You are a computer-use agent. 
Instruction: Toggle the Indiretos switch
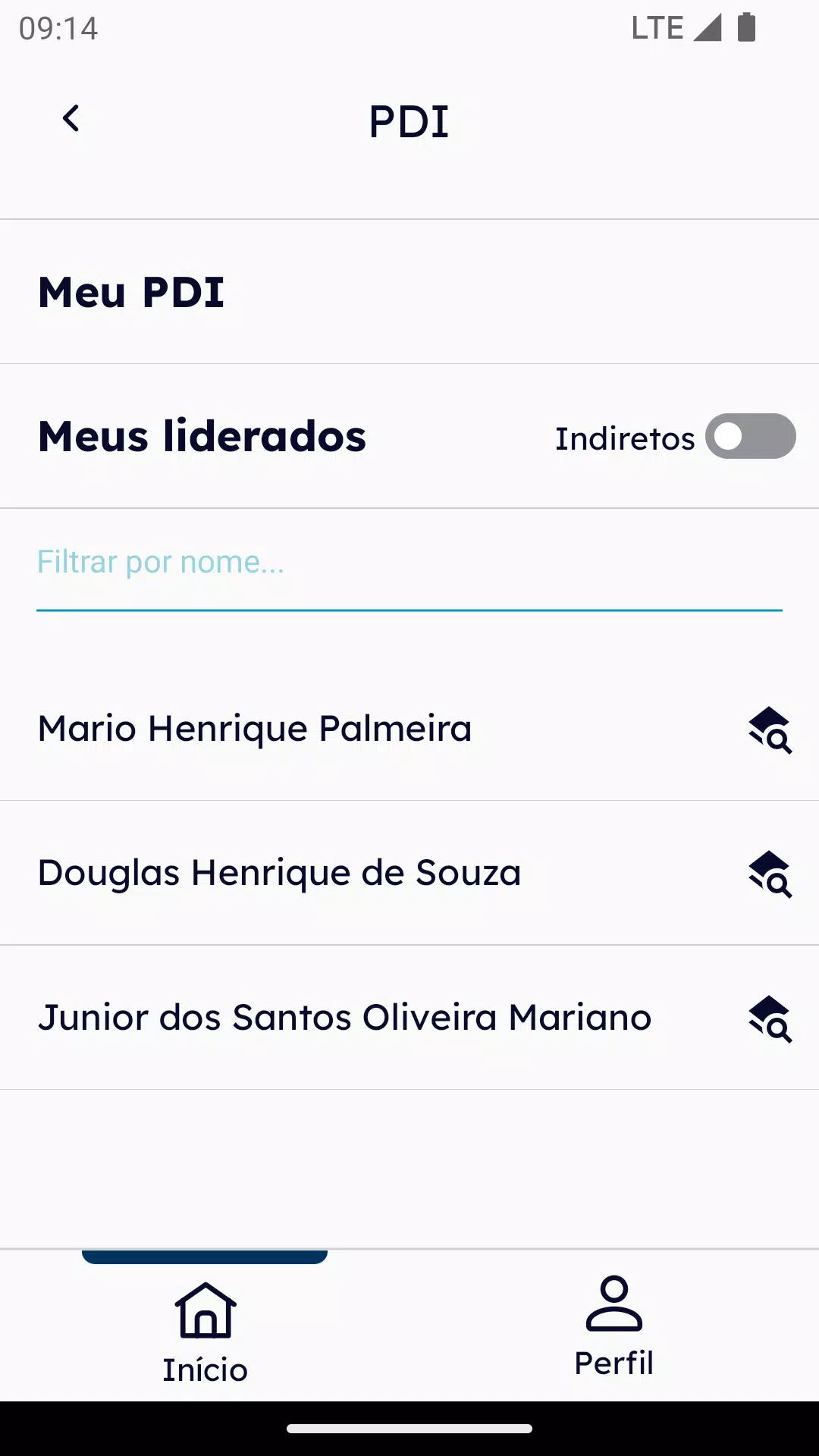click(750, 436)
